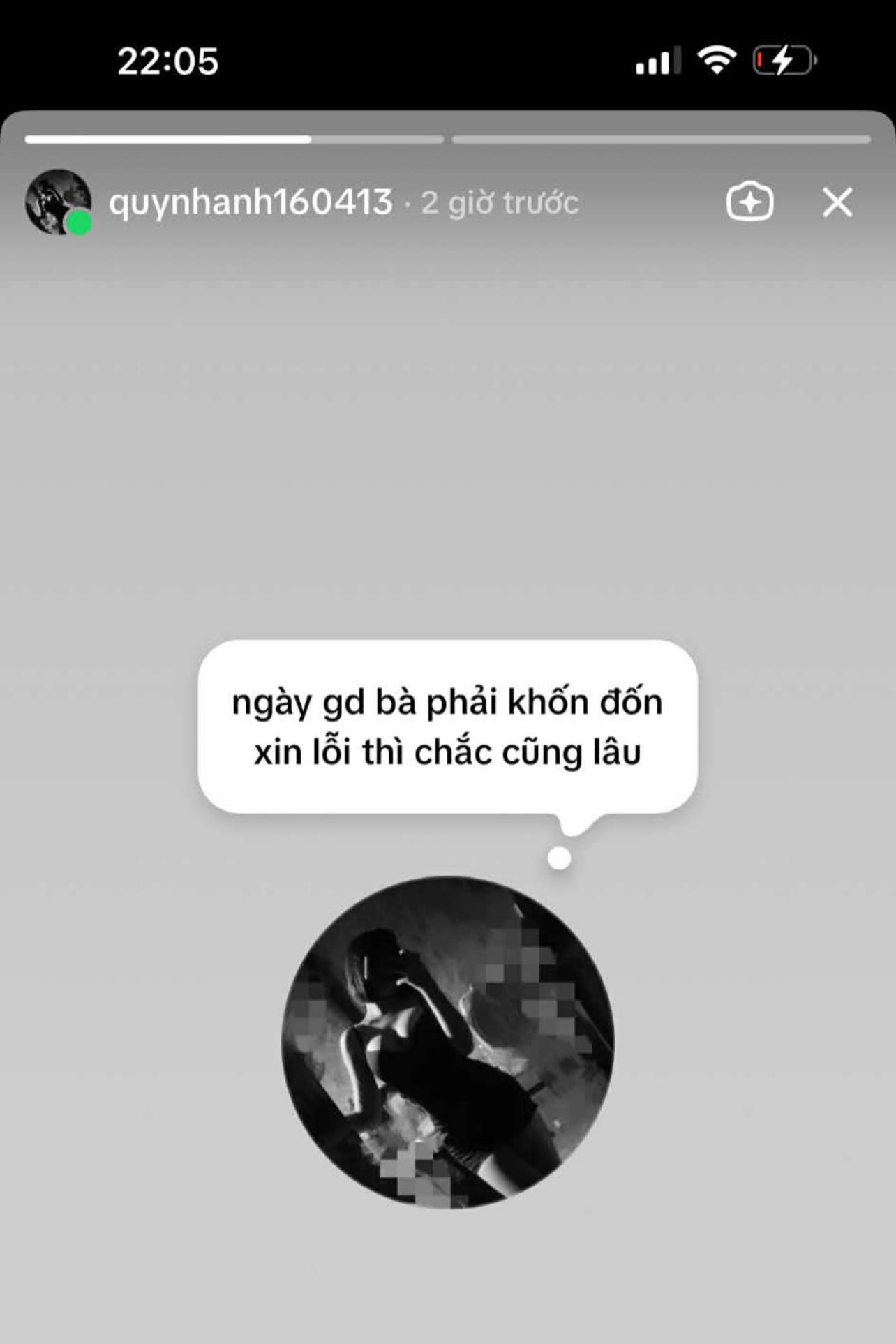Open the note bubble starting "ngày gd bà"
This screenshot has height=1344, width=896.
point(447,726)
